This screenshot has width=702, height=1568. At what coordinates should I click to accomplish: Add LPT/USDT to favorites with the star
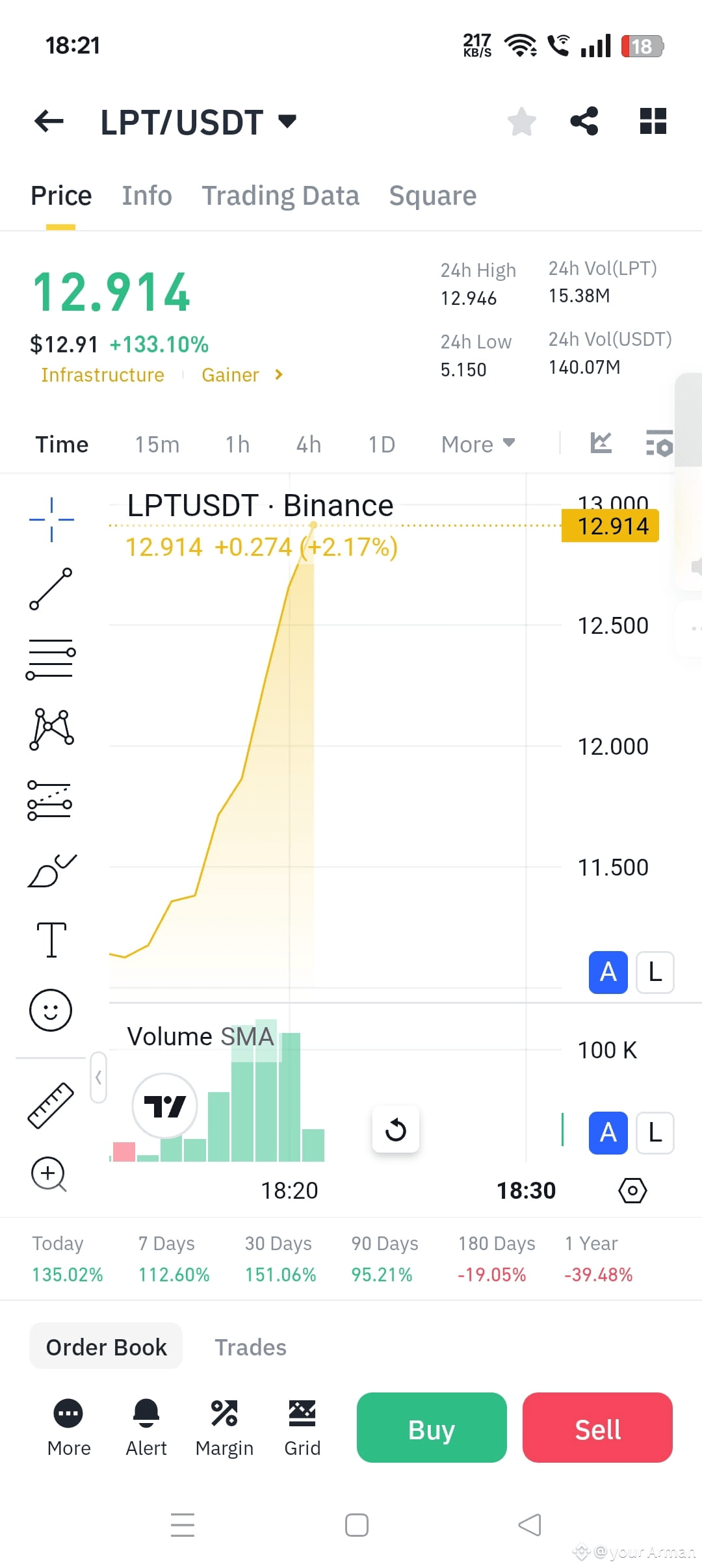coord(521,122)
